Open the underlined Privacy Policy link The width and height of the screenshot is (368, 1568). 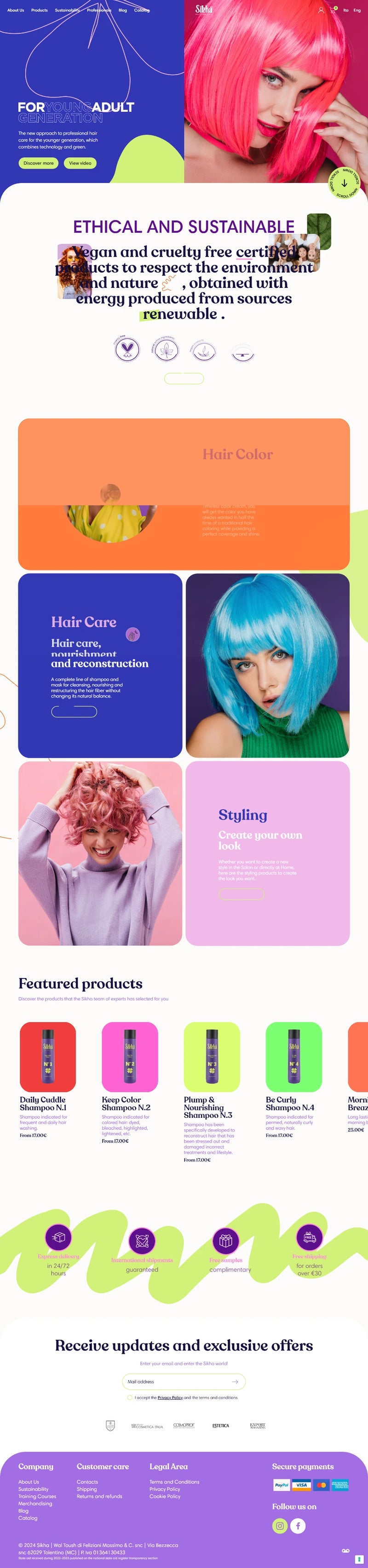pyautogui.click(x=170, y=1397)
